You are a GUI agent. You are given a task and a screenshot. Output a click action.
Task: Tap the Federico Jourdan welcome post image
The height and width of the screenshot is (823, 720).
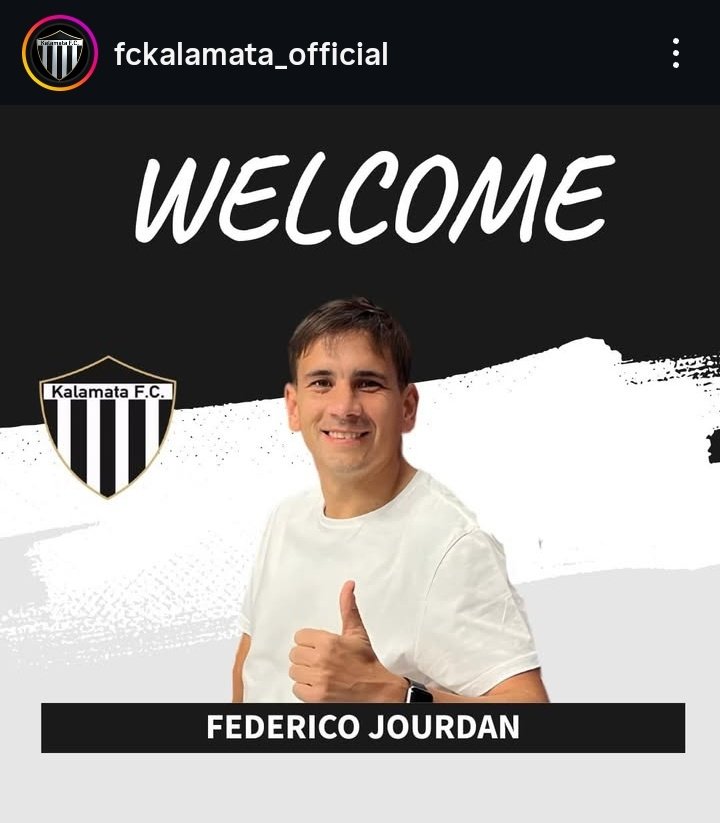(x=360, y=460)
